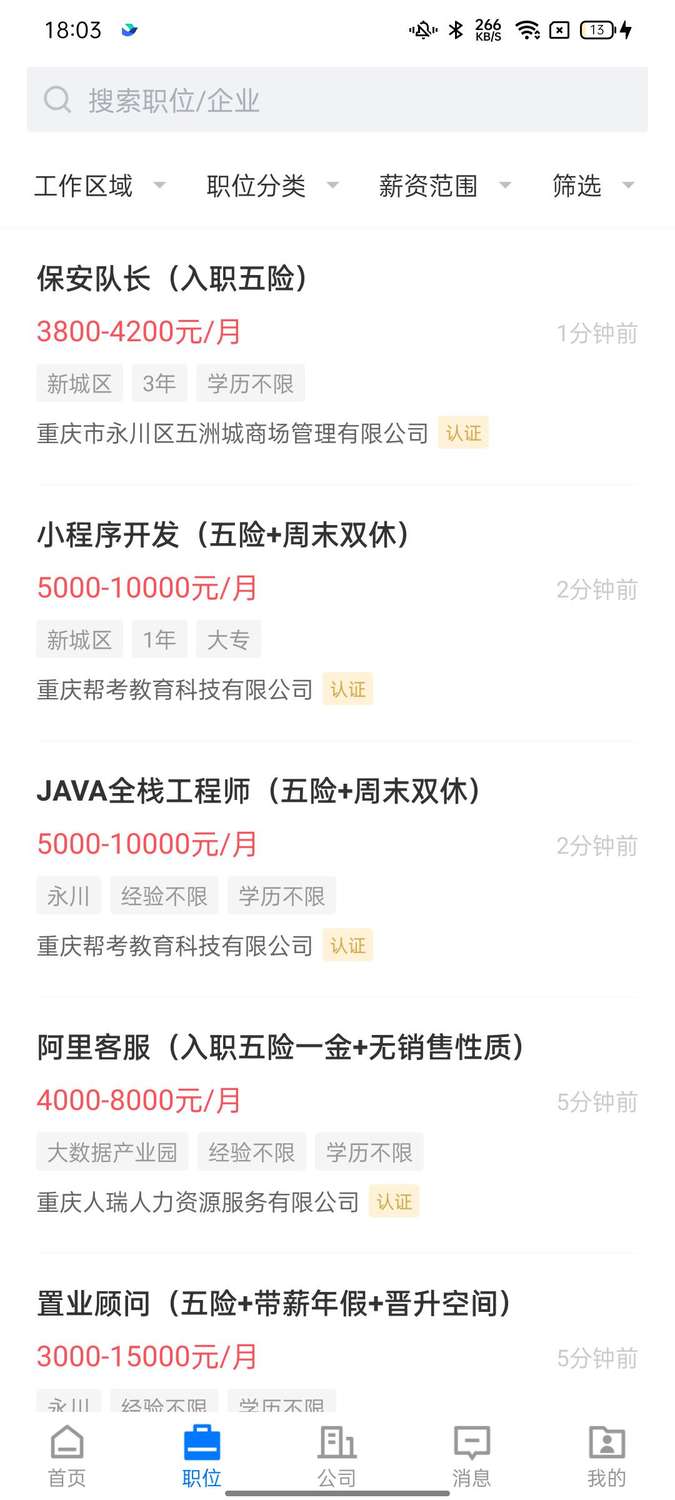The height and width of the screenshot is (1500, 675).
Task: Tap the 搜索职位/企业 search box
Action: (337, 100)
